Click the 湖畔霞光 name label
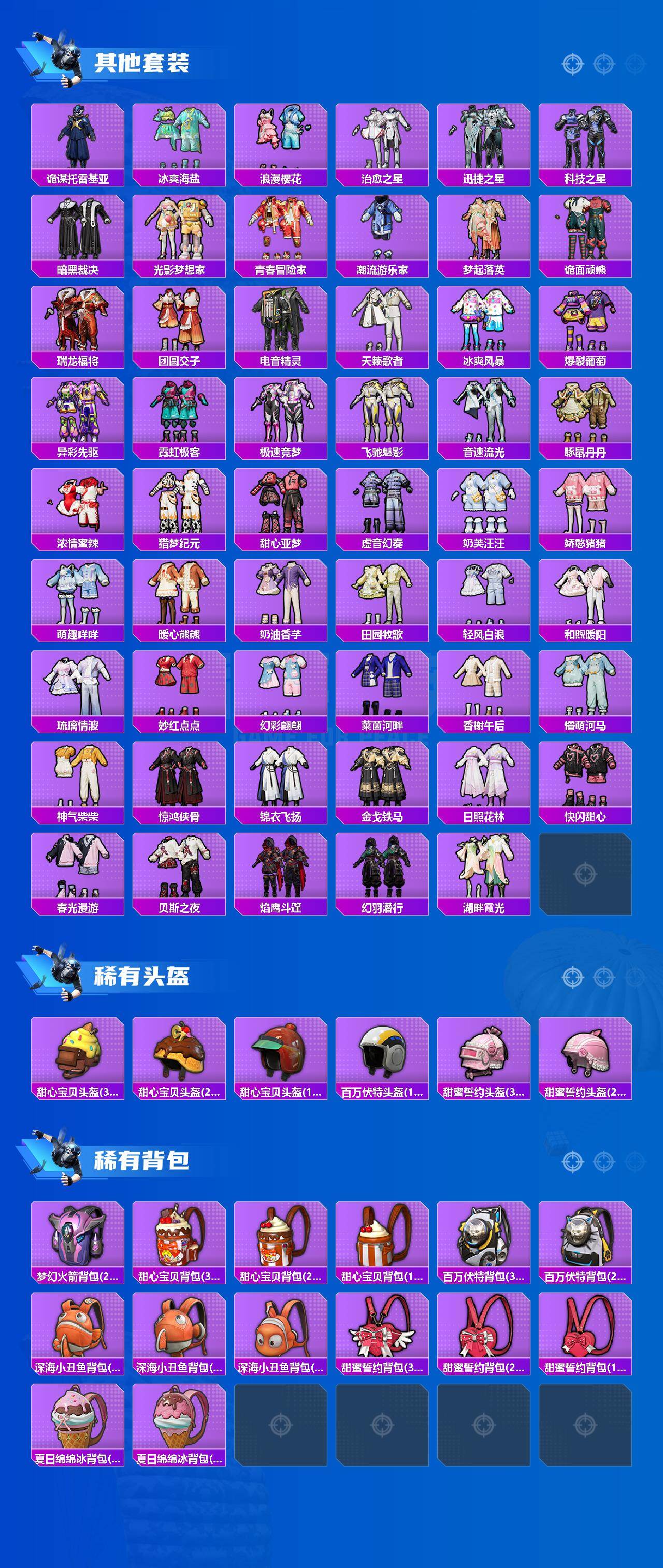Viewport: 663px width, 1568px height. coord(485,907)
